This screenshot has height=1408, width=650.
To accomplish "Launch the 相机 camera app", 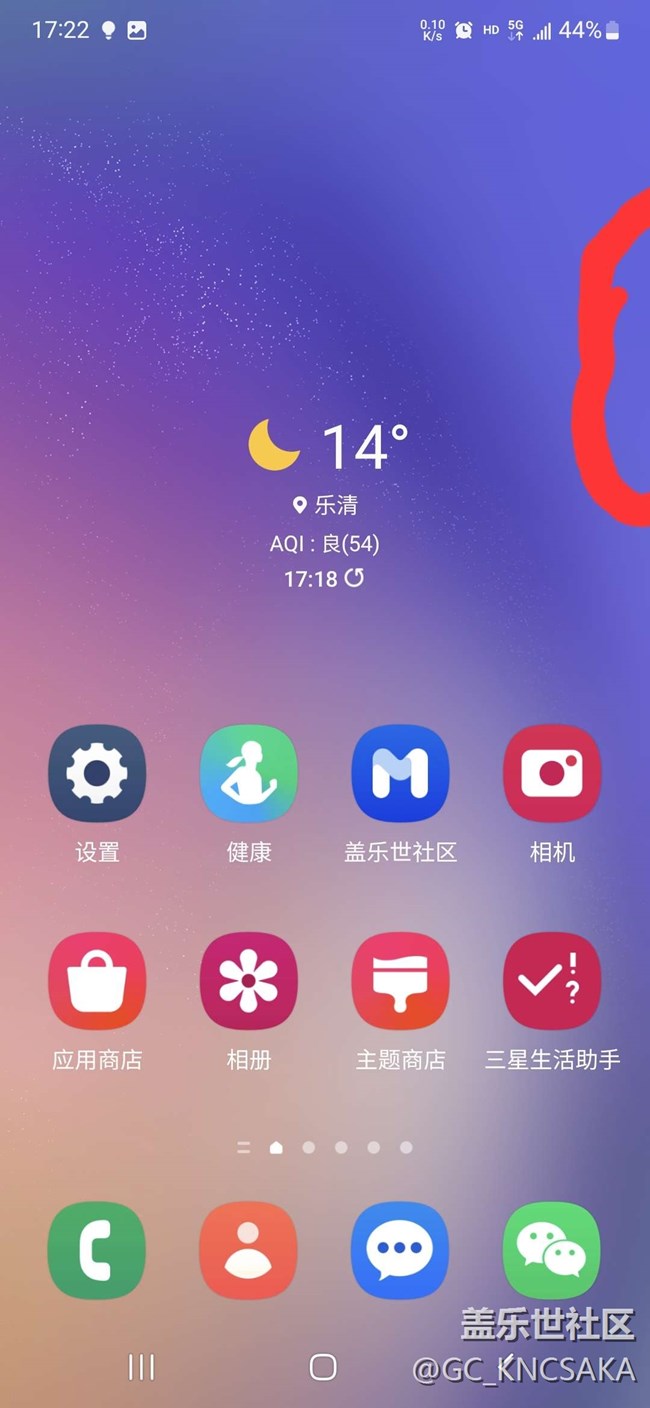I will 552,775.
